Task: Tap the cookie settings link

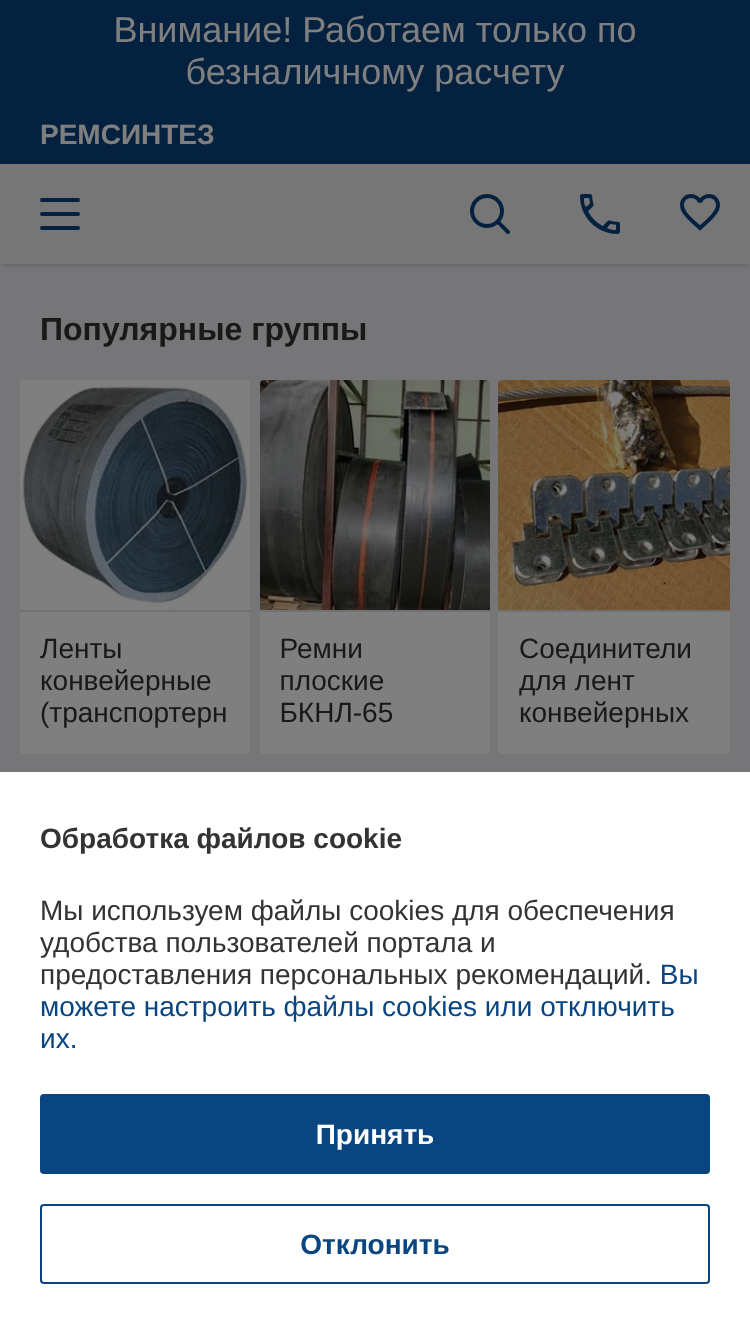Action: point(369,1006)
